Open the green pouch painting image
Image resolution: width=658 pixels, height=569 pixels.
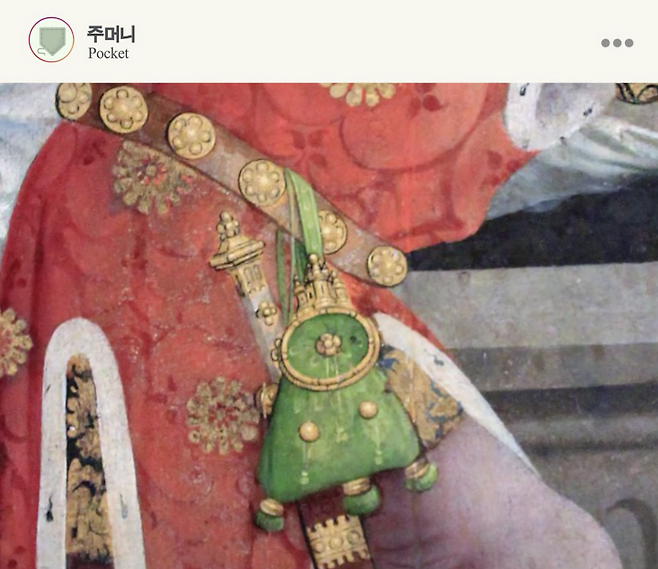329,326
